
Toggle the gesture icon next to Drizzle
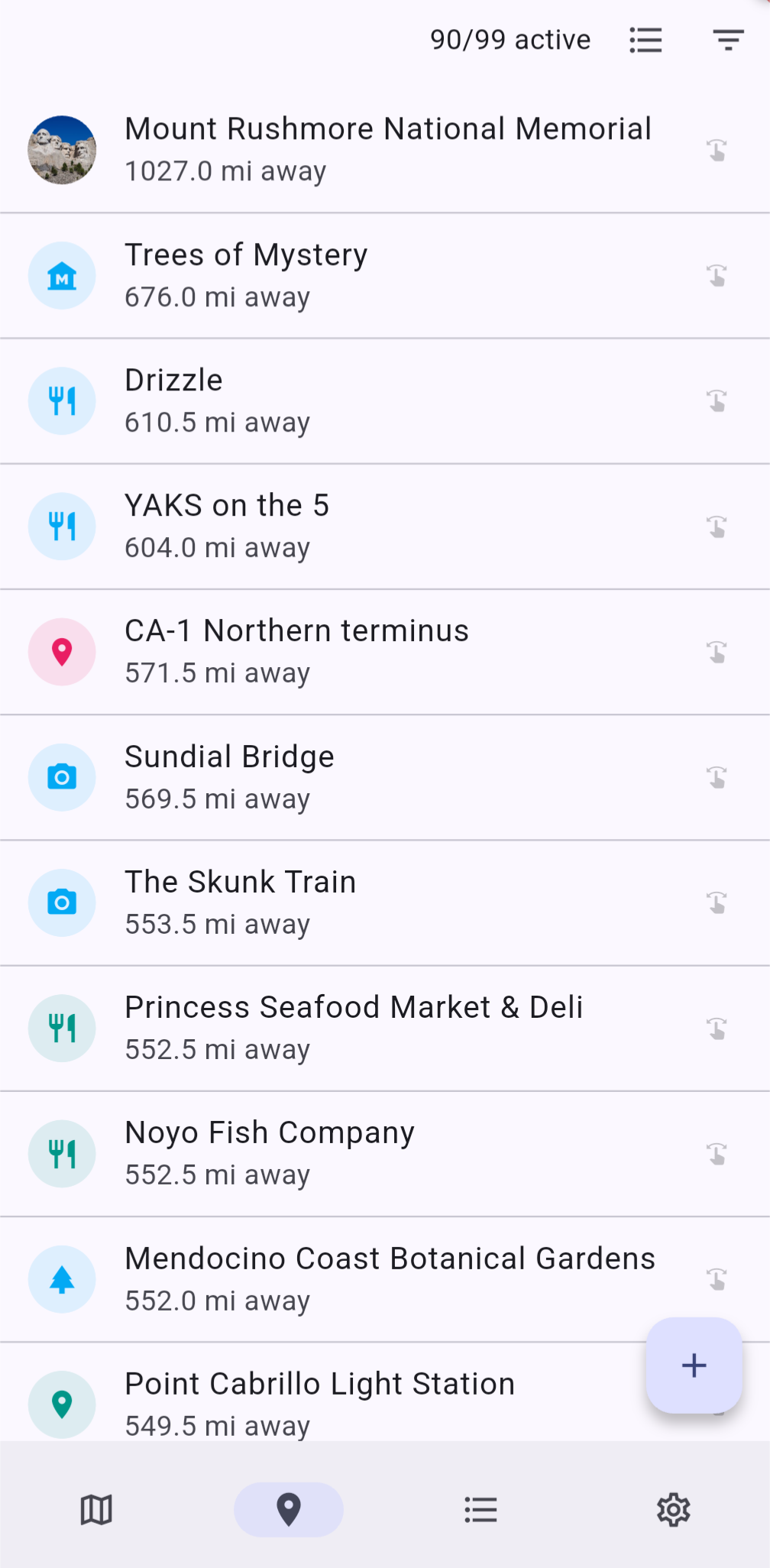[718, 400]
